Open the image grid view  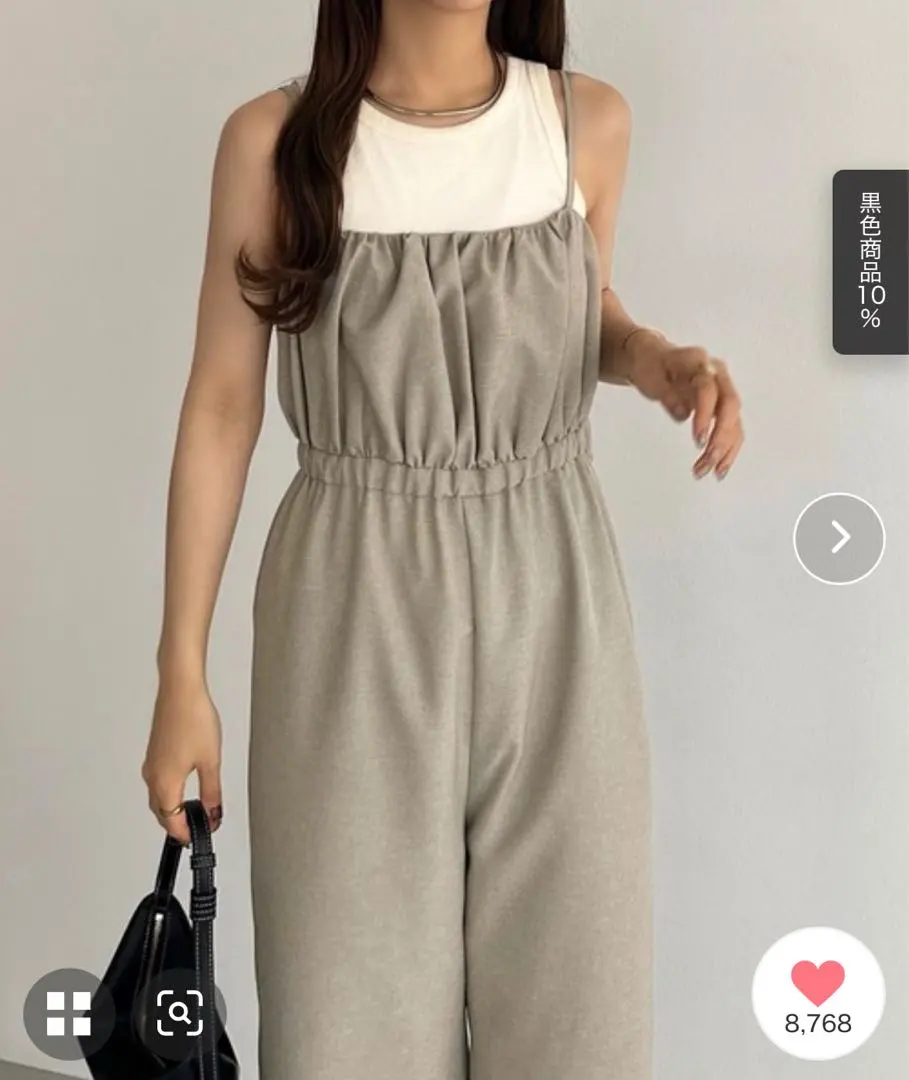(x=68, y=1014)
